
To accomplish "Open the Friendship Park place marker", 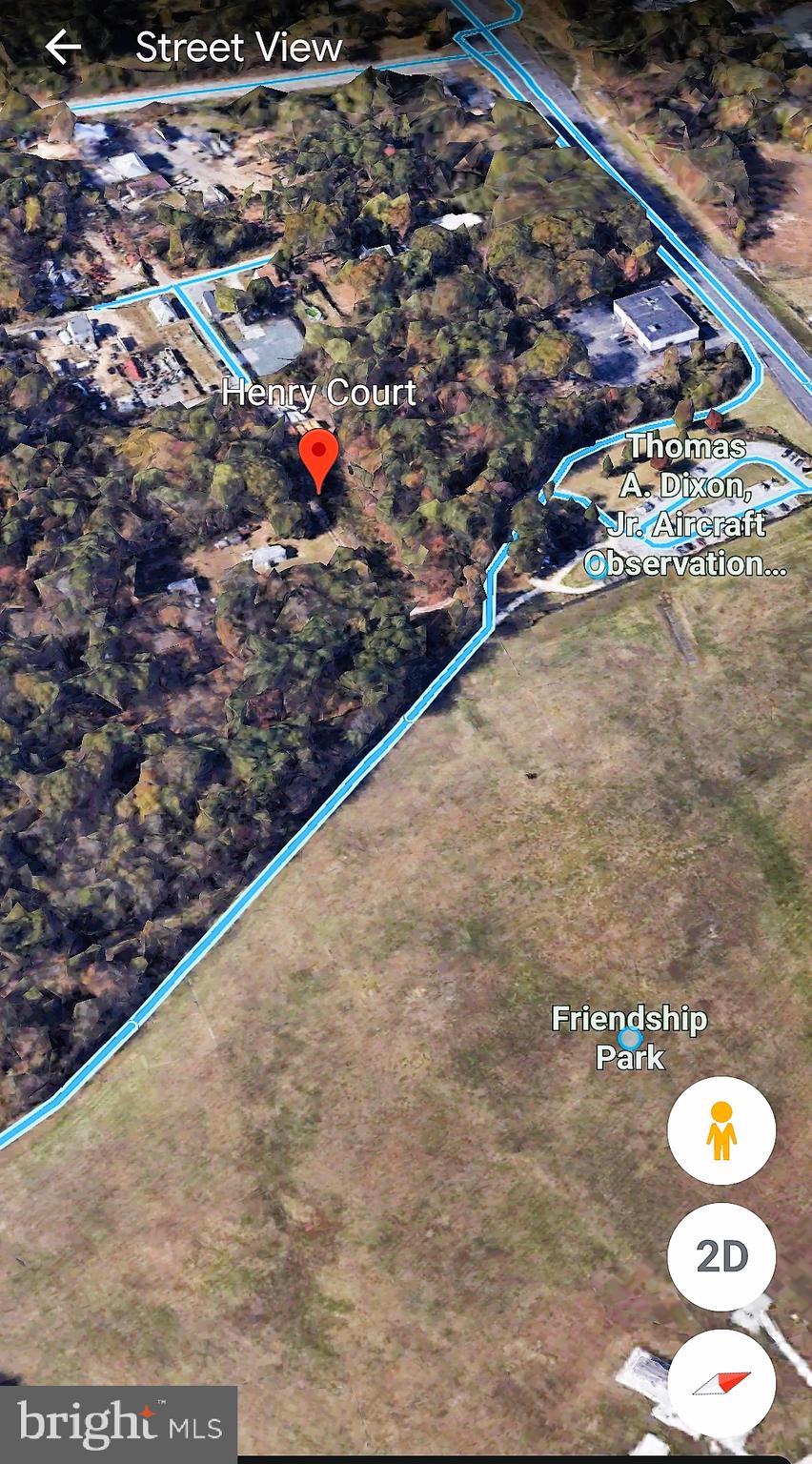I will point(629,1037).
